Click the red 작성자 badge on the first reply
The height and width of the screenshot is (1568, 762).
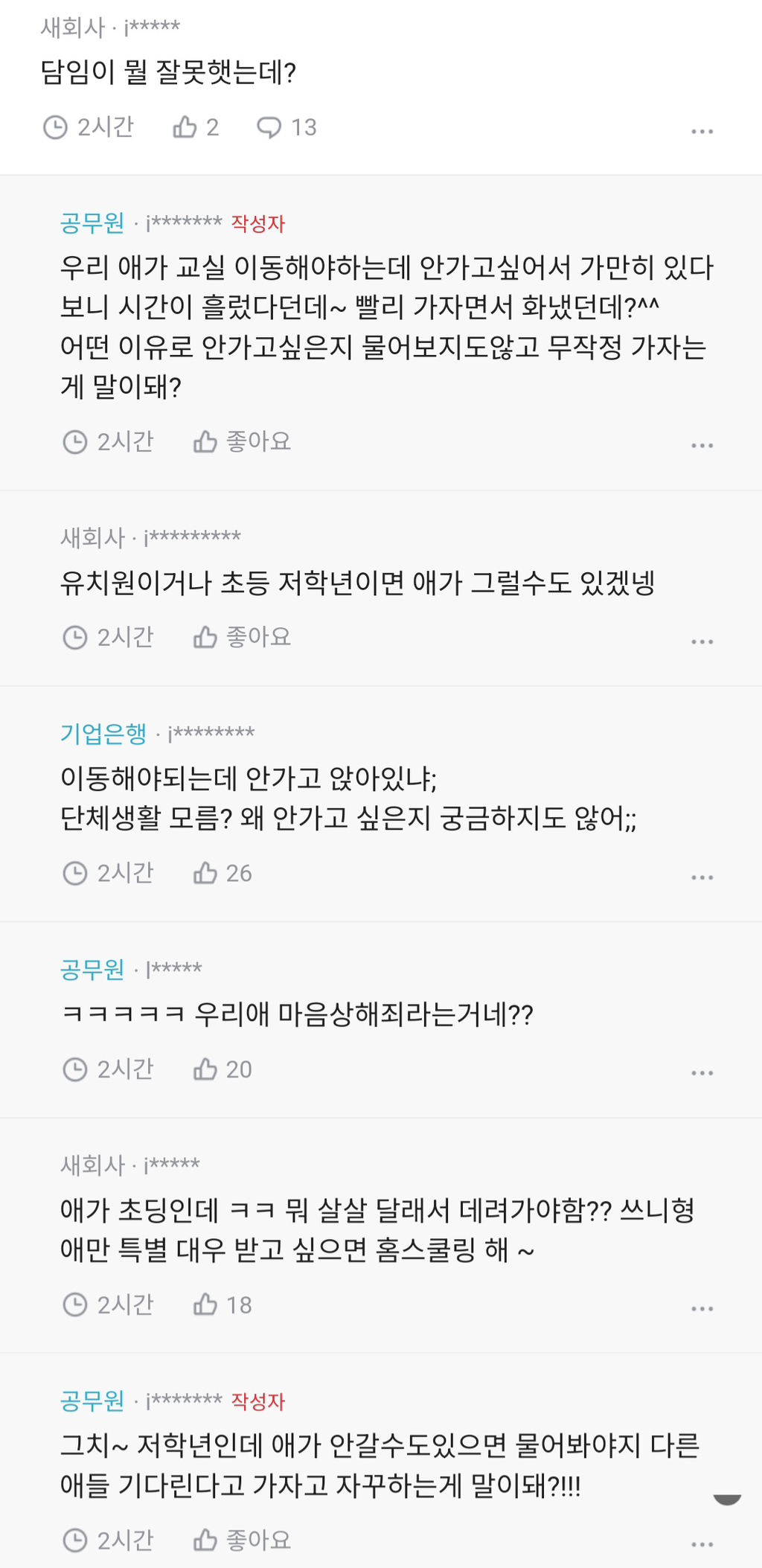point(257,222)
